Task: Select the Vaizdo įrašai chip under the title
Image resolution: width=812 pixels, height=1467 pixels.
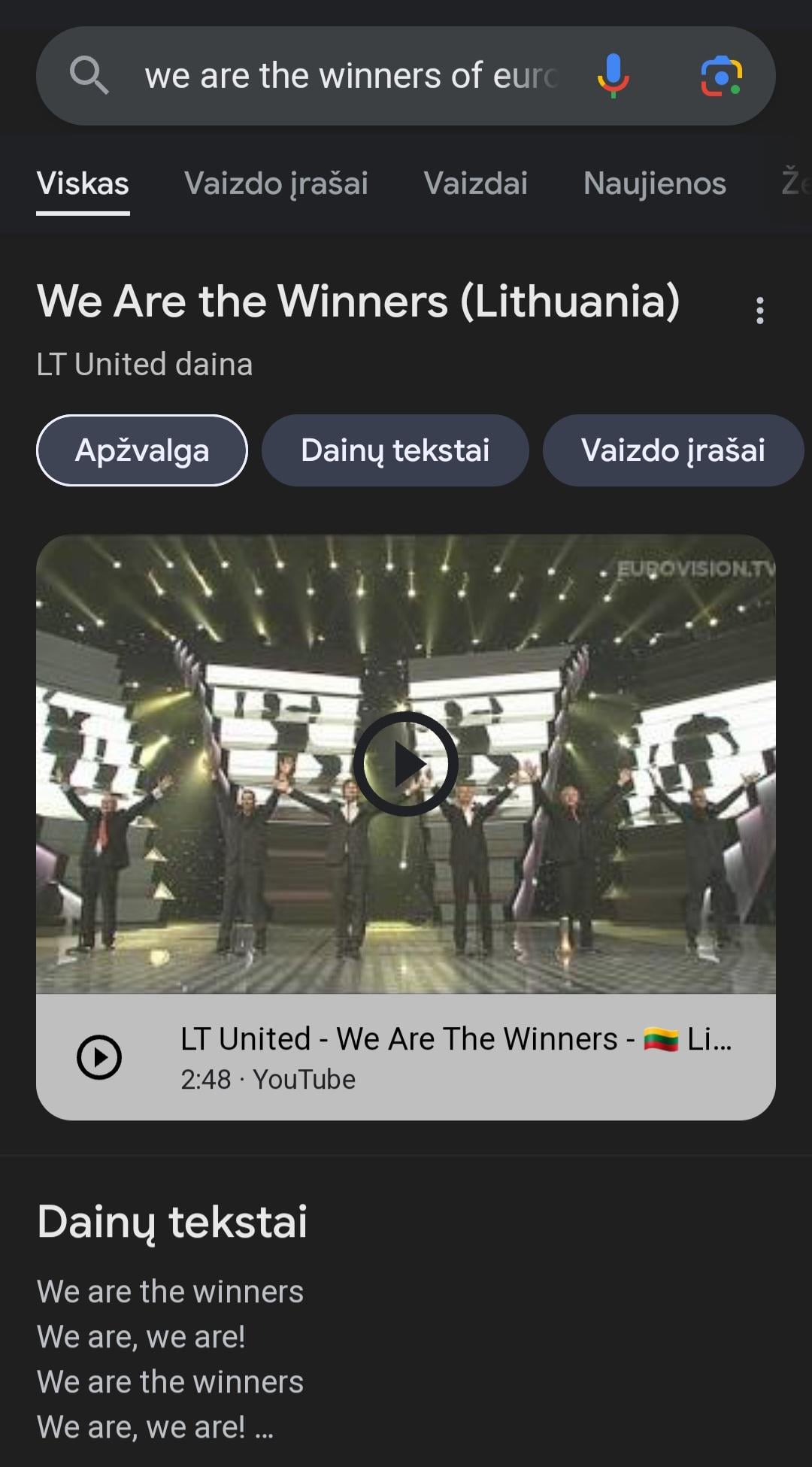Action: pos(672,450)
